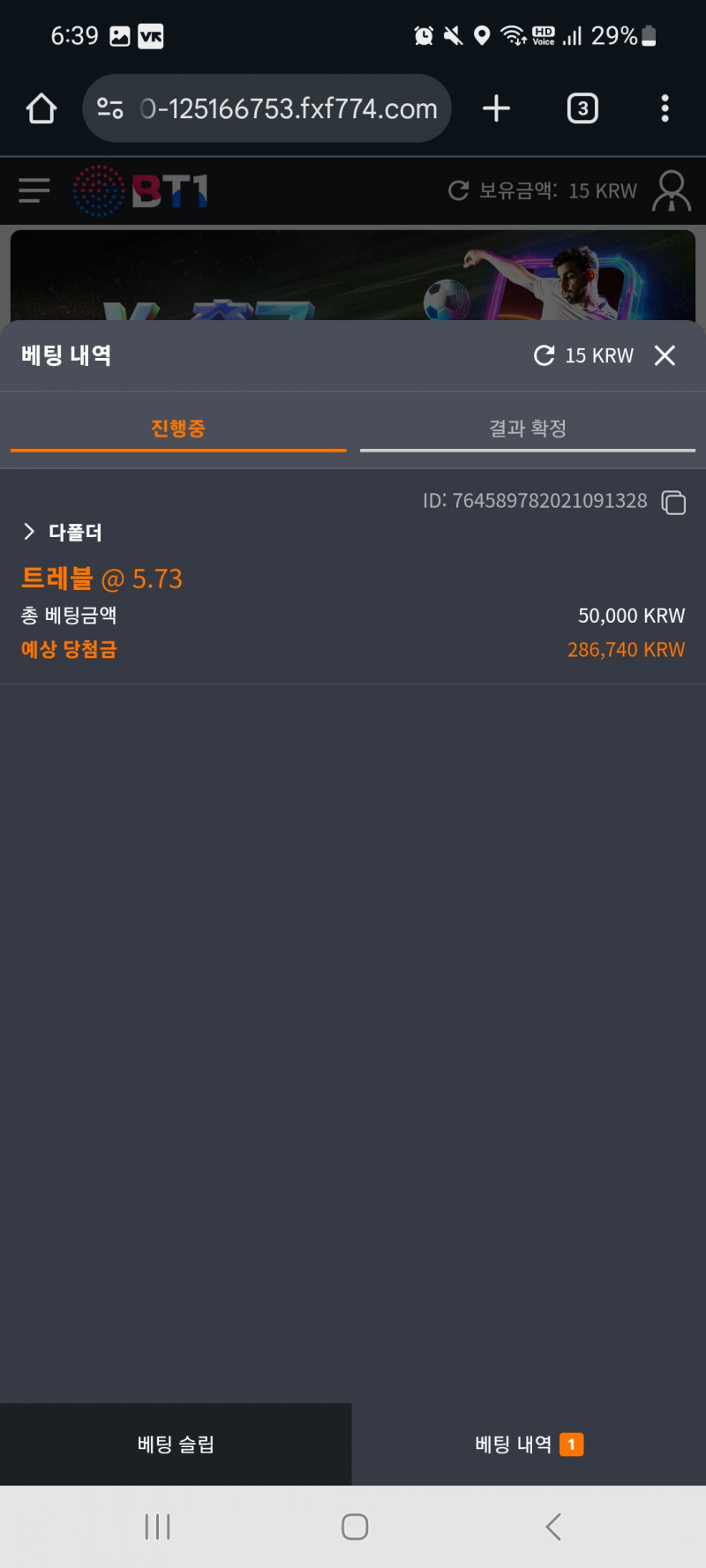Open the browser overflow menu
Viewport: 706px width, 1568px height.
665,108
